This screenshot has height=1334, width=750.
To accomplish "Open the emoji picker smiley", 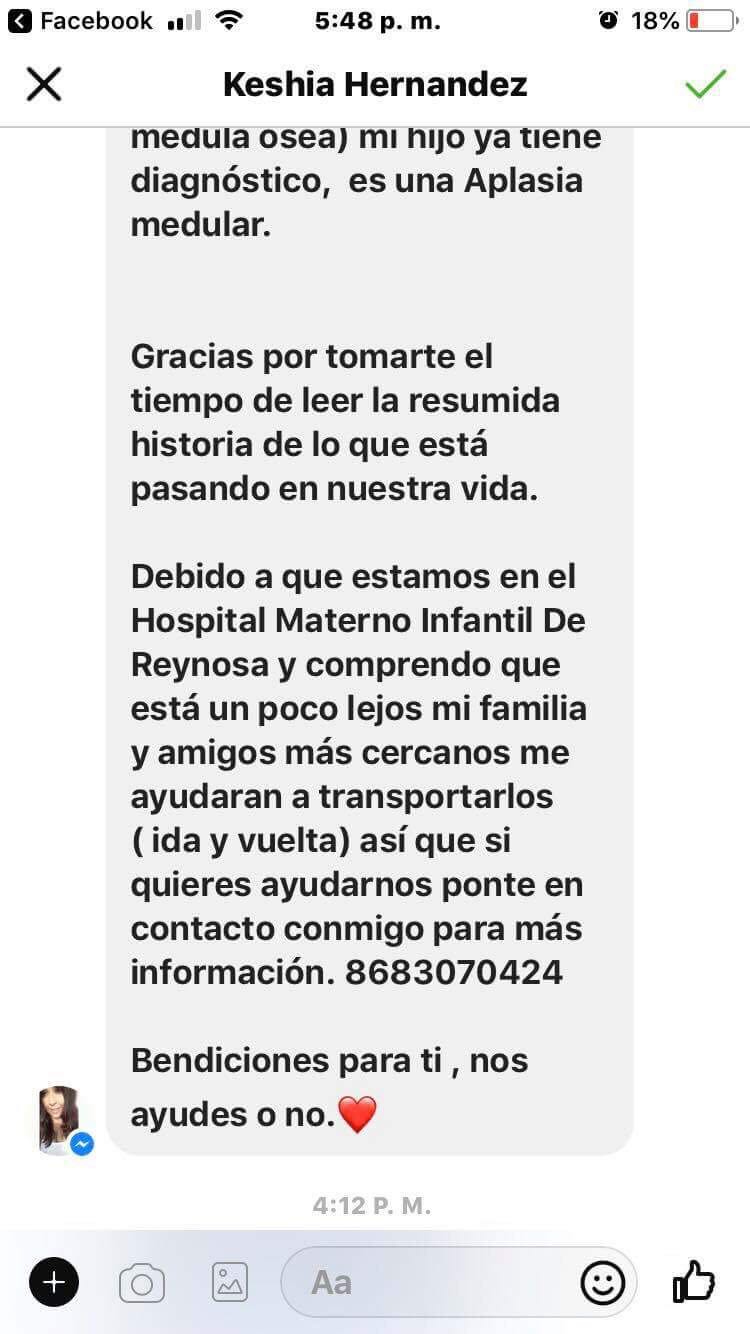I will [603, 1283].
